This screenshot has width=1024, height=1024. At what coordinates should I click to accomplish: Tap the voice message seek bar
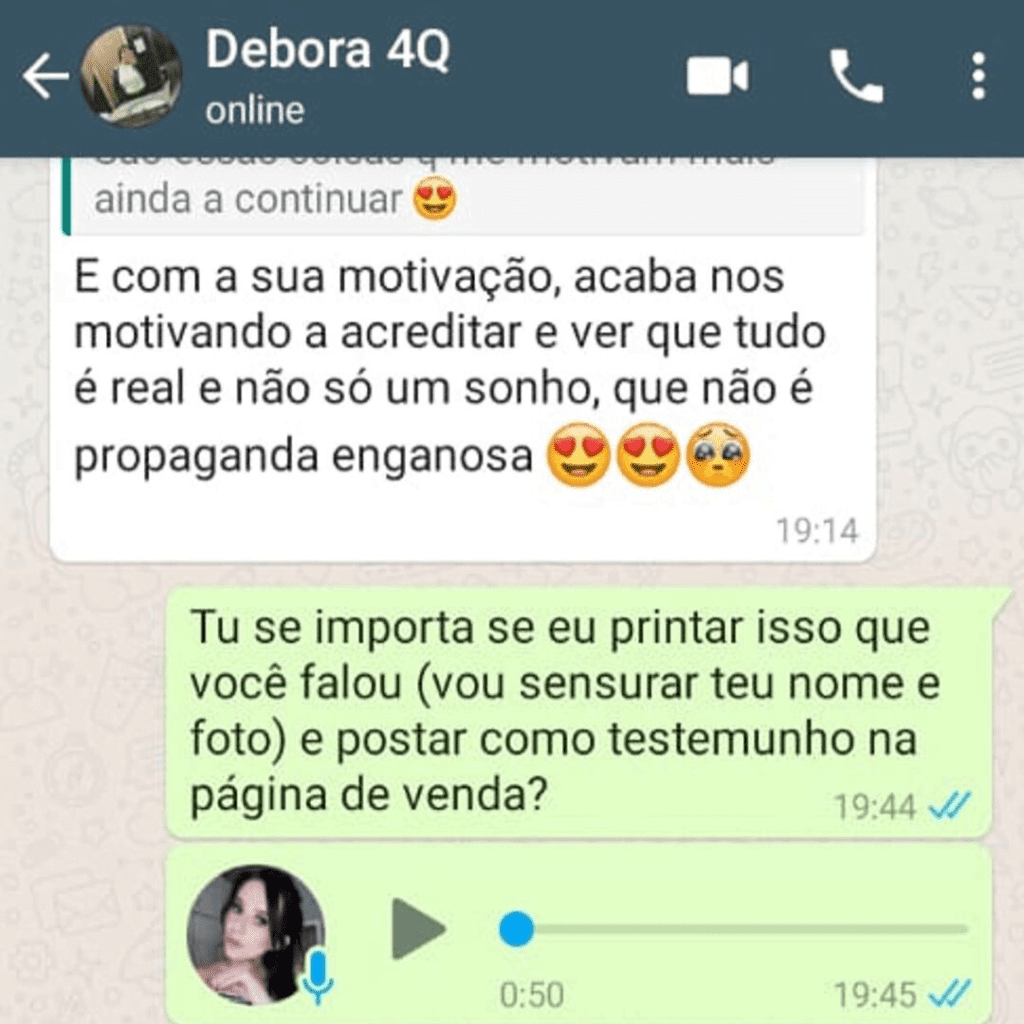[740, 929]
